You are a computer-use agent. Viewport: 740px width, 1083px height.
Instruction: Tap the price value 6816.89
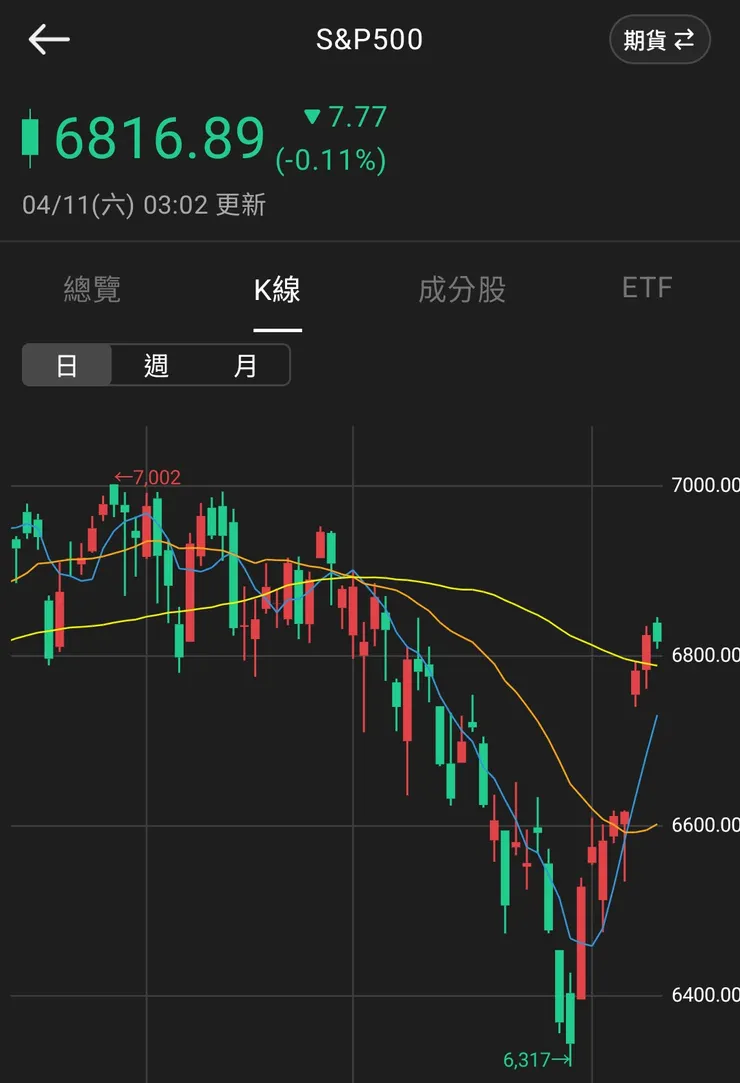point(160,137)
